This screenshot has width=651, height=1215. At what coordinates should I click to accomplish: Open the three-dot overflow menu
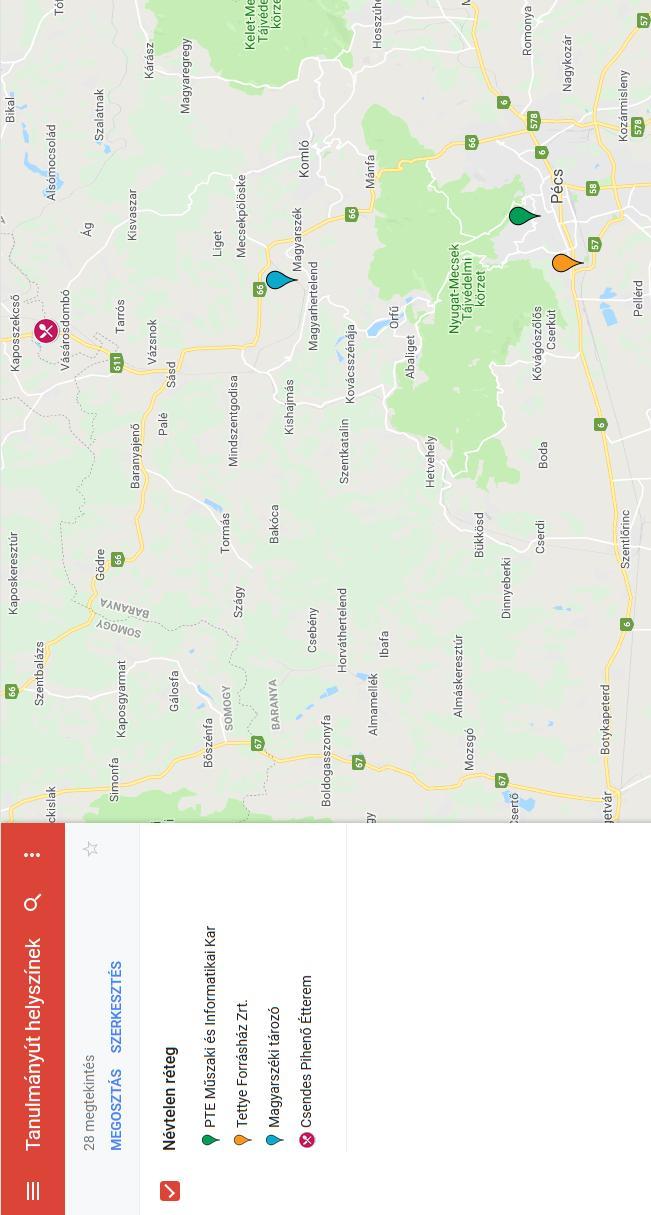(33, 855)
